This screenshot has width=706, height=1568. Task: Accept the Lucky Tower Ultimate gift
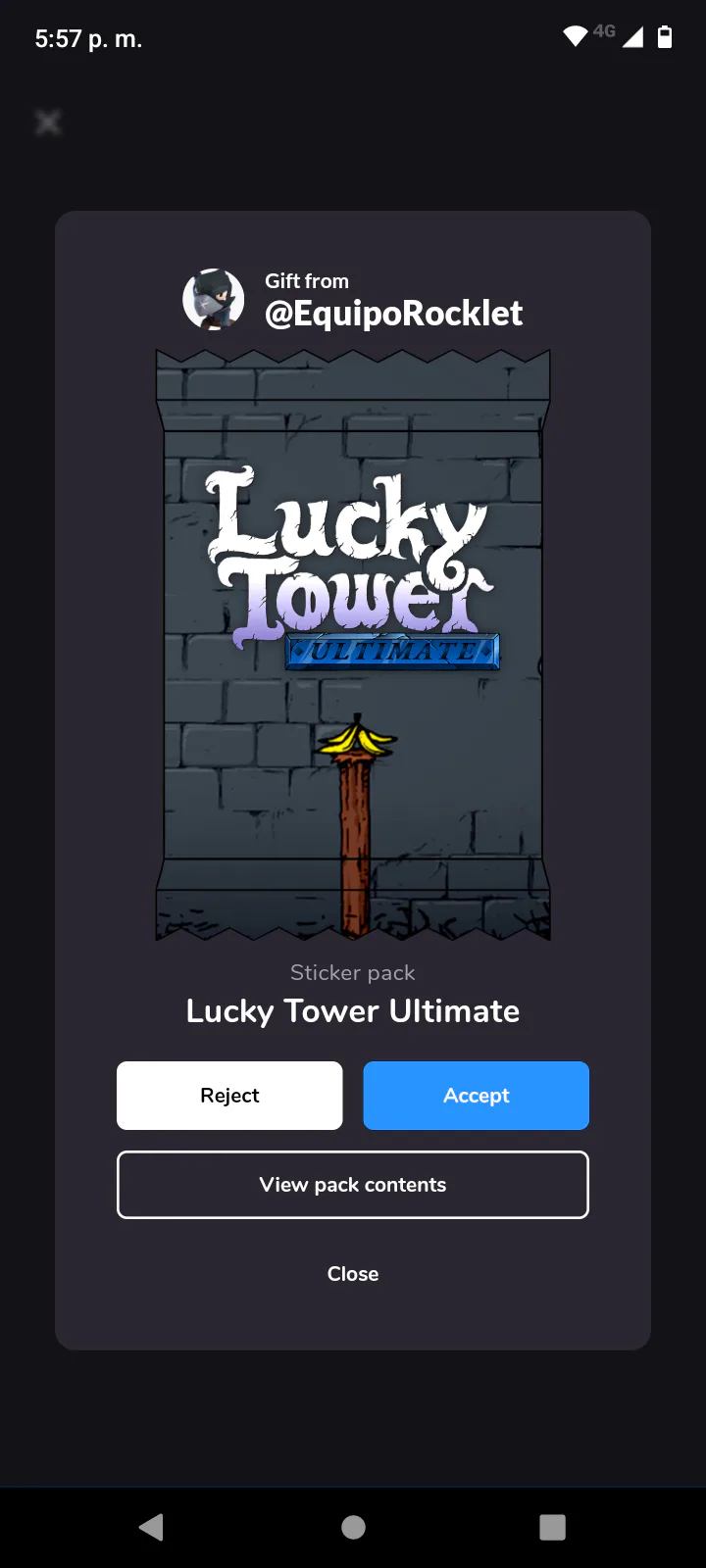click(476, 1096)
